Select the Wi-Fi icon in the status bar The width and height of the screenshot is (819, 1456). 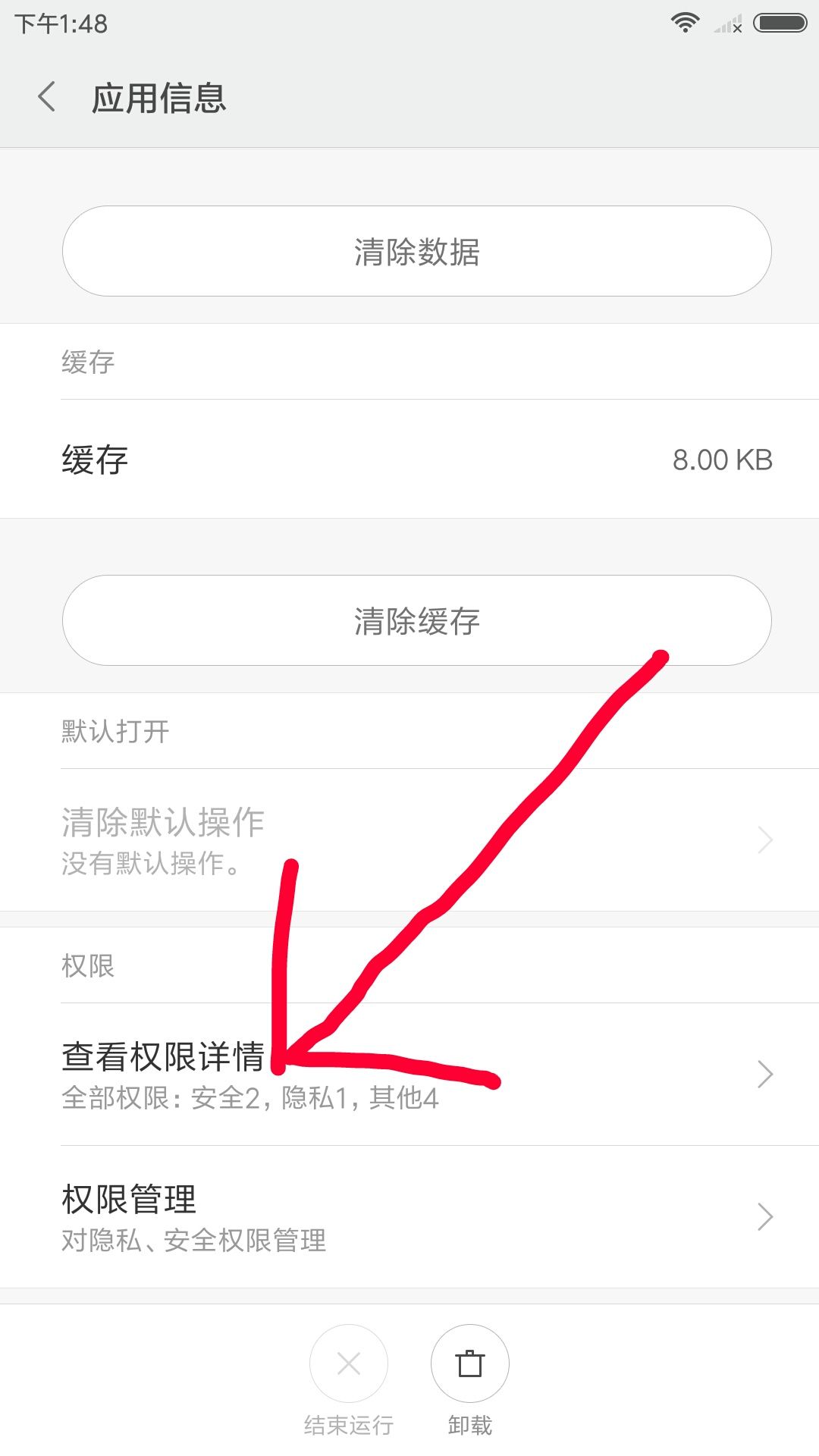[683, 23]
